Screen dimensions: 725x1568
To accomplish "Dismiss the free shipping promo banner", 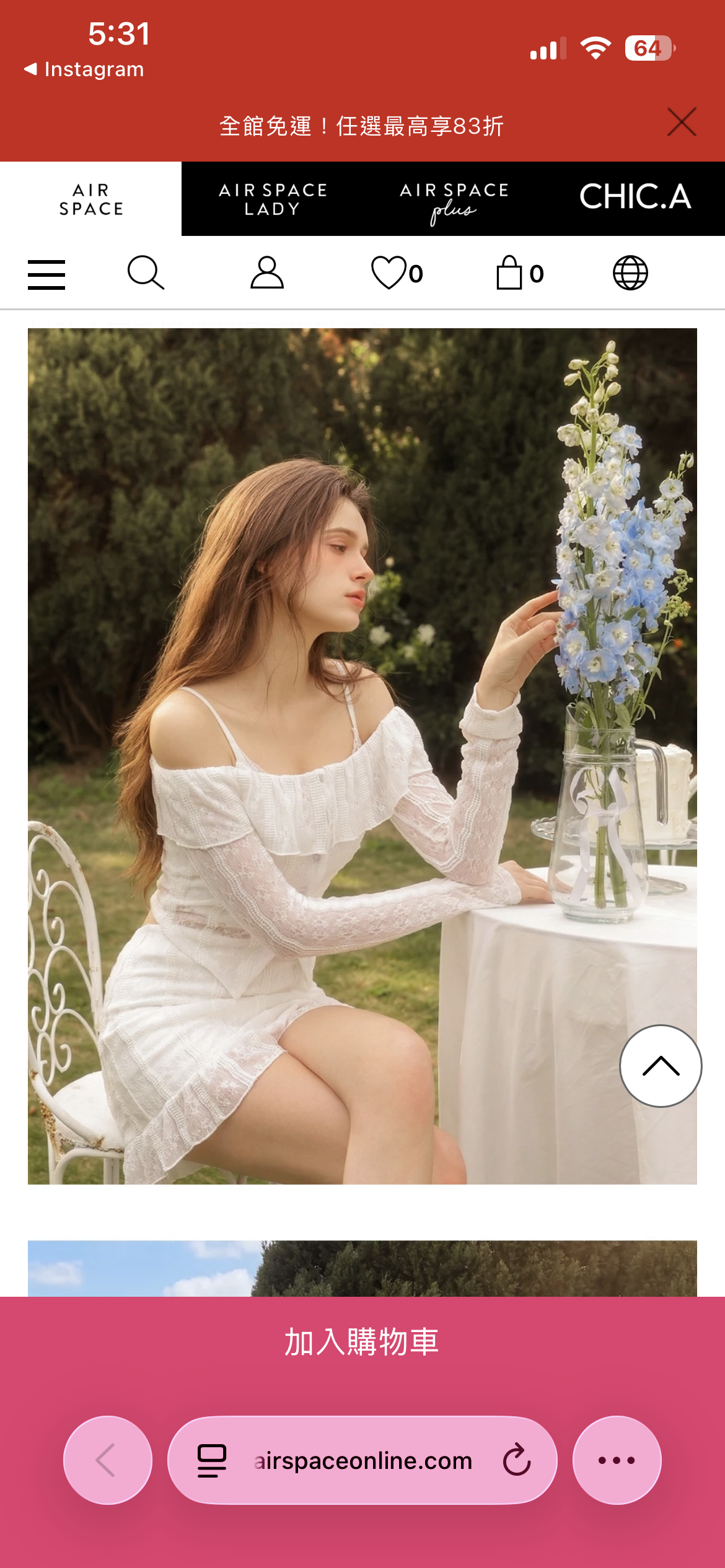I will [682, 121].
